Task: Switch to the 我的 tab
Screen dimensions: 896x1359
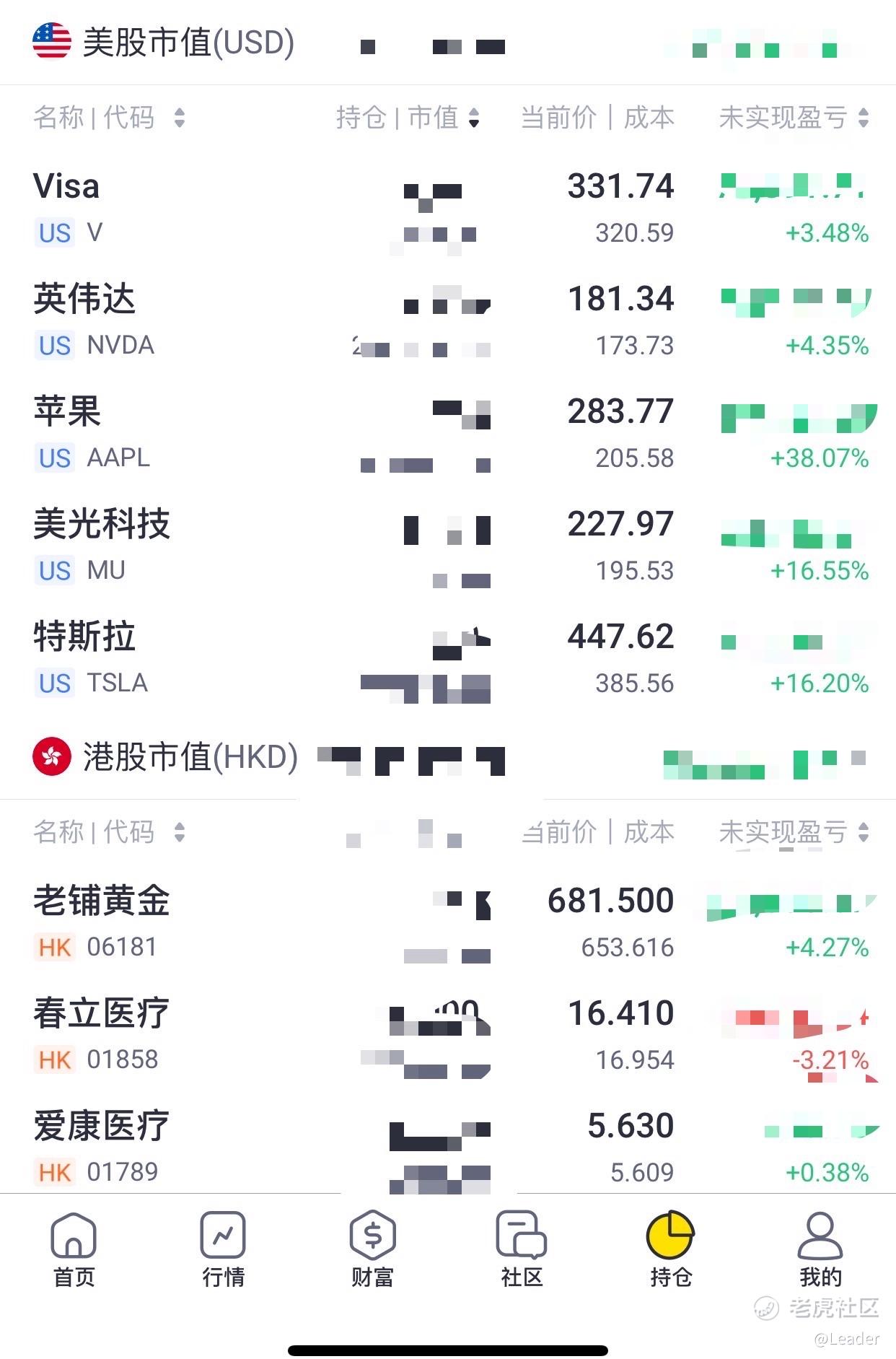Action: point(820,1249)
